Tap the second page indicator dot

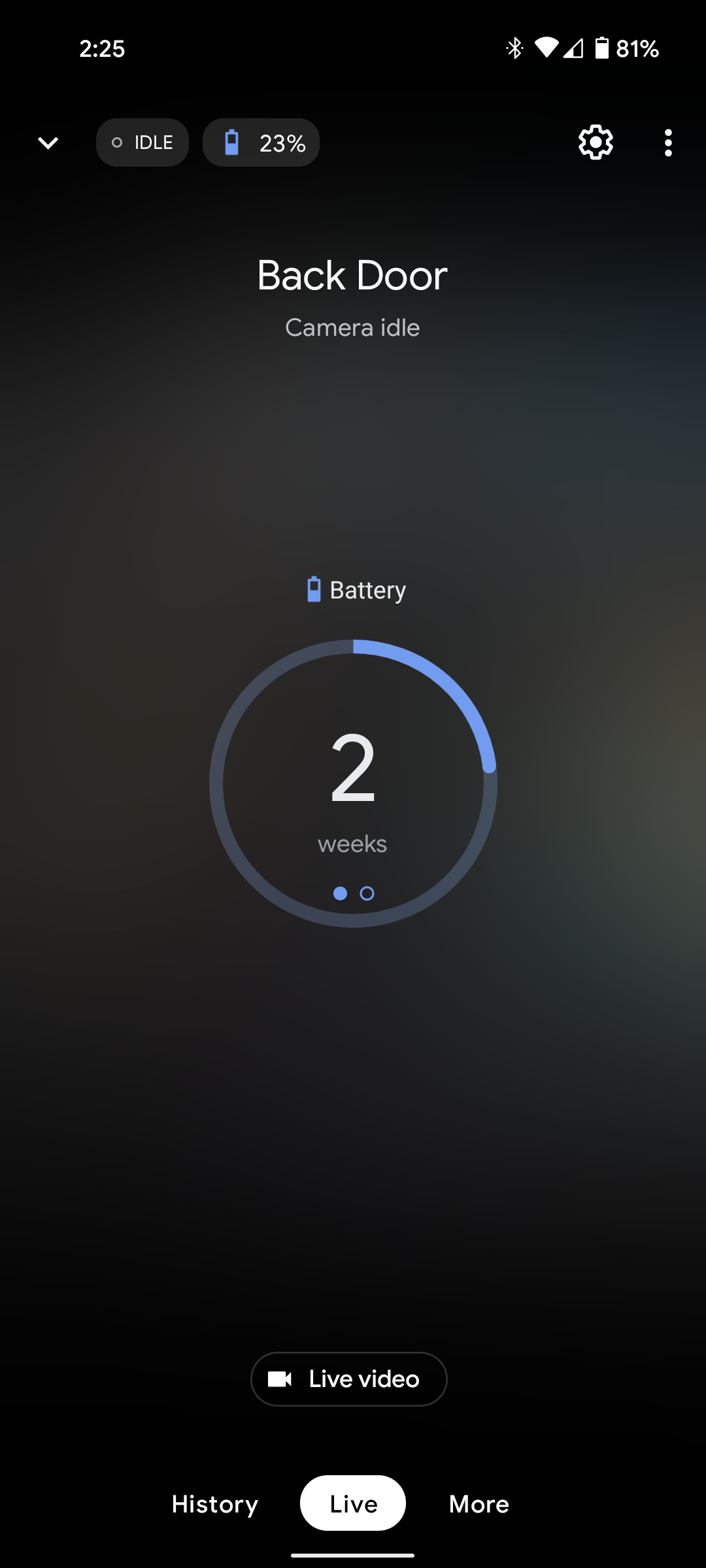(367, 893)
